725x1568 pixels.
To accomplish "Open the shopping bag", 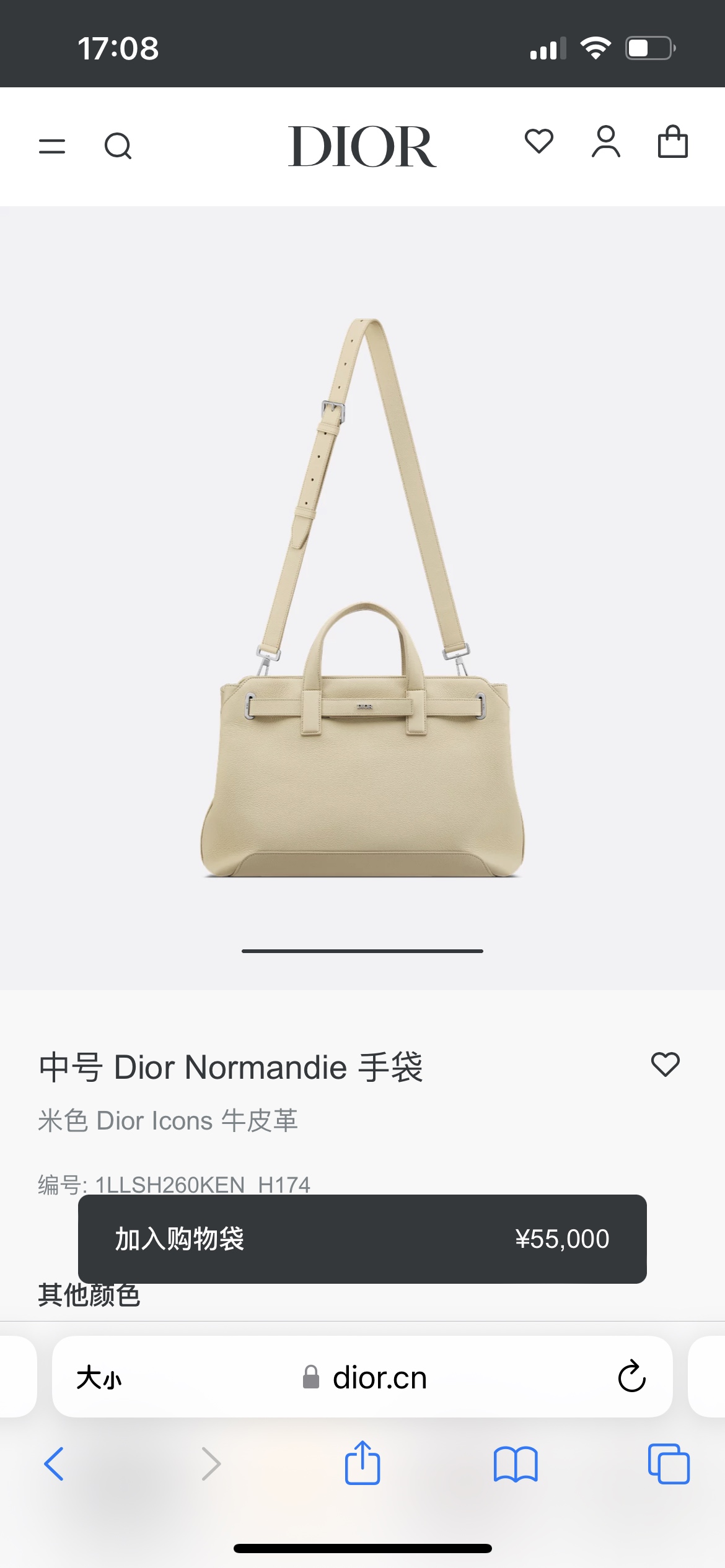I will [x=672, y=142].
